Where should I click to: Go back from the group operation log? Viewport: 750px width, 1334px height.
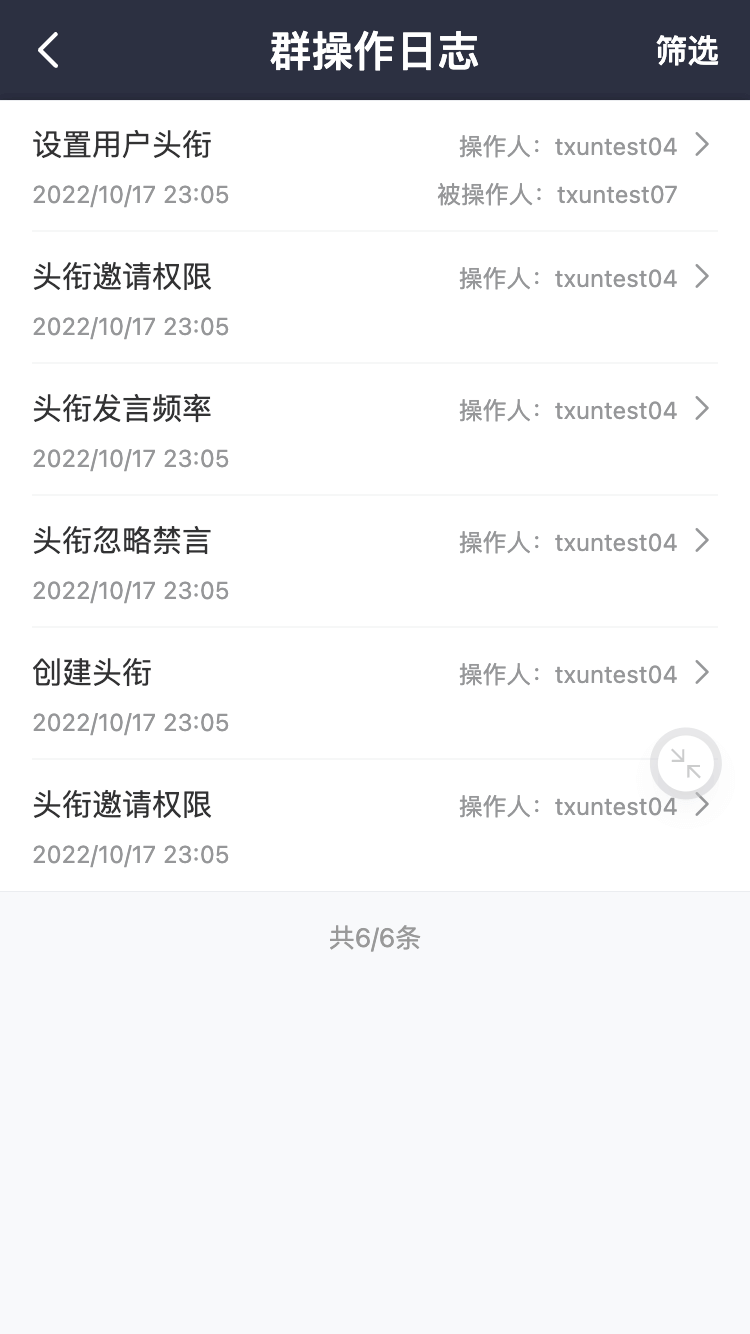pos(48,50)
